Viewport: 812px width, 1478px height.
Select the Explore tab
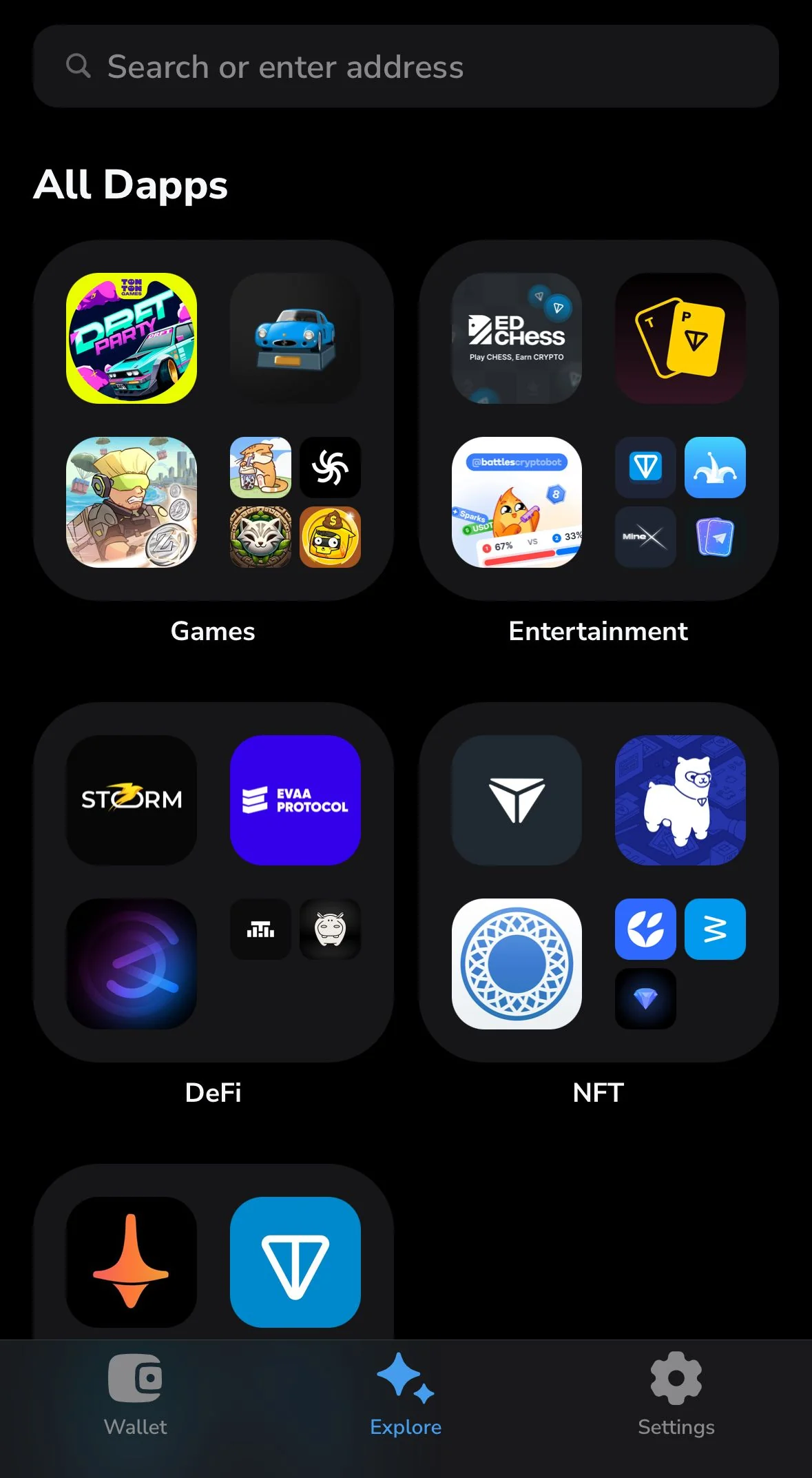tap(406, 1395)
